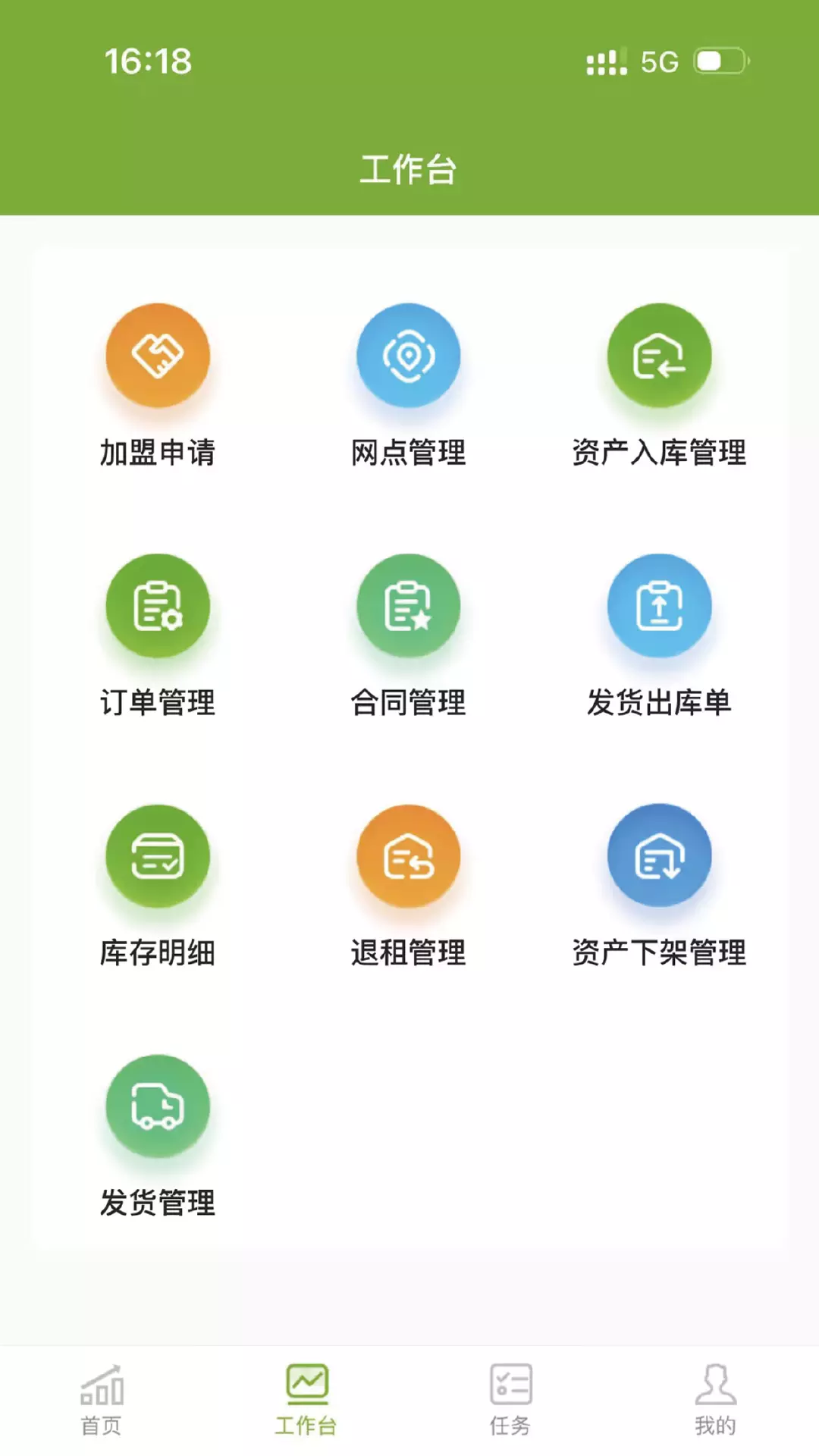This screenshot has width=819, height=1456.
Task: Switch to the 首页 tab
Action: click(102, 1400)
